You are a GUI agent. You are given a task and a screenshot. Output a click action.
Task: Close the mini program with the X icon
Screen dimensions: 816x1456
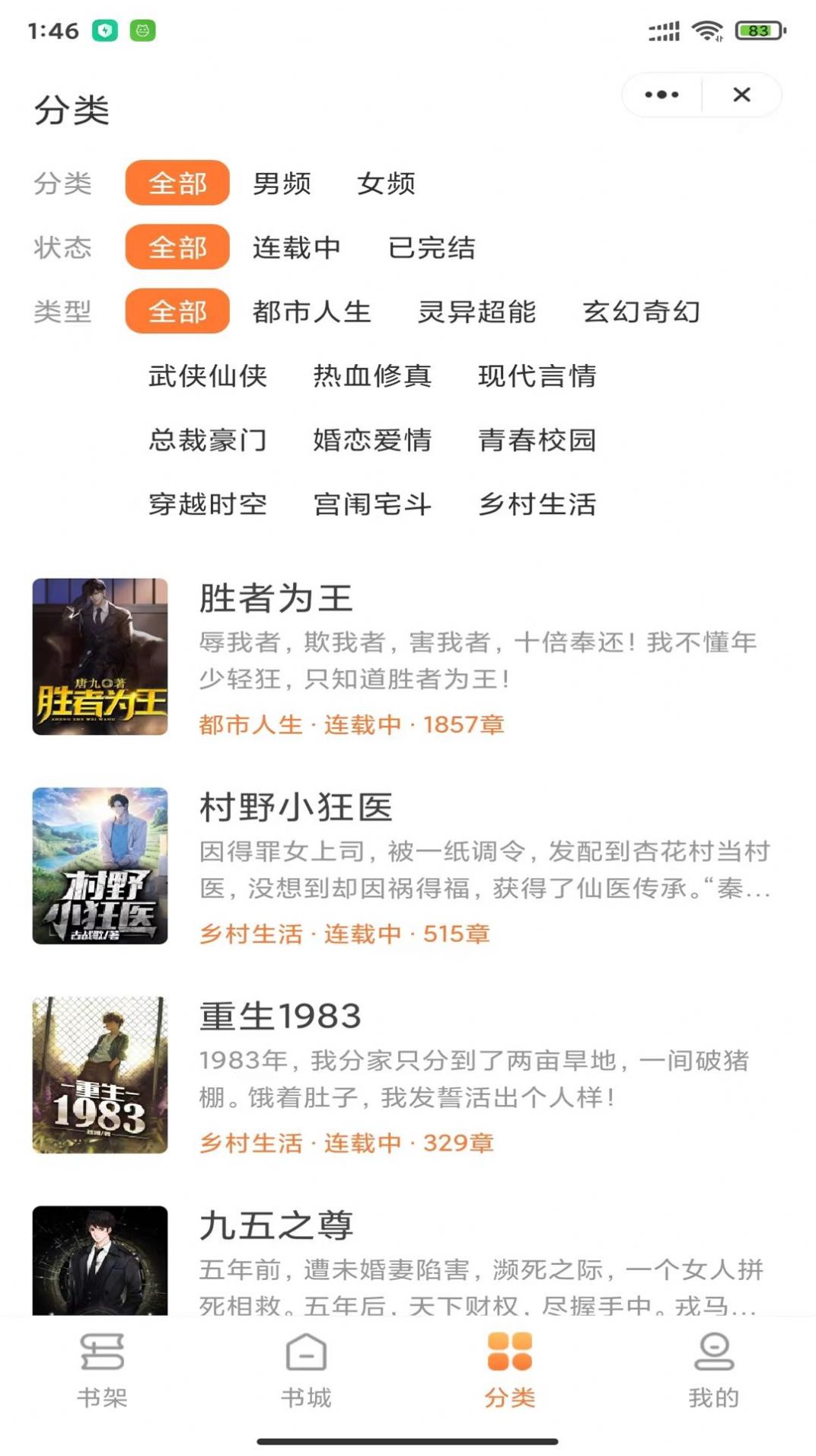click(740, 94)
